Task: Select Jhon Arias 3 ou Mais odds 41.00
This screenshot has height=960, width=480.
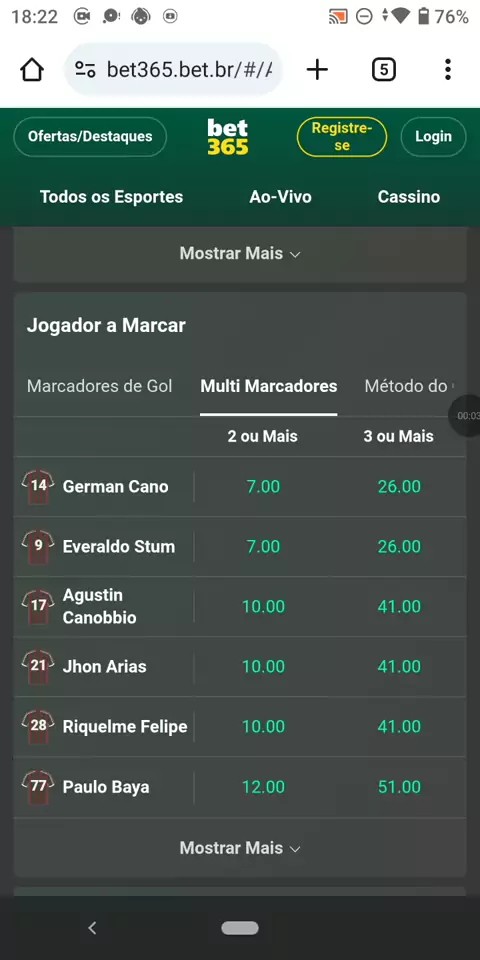Action: [399, 667]
